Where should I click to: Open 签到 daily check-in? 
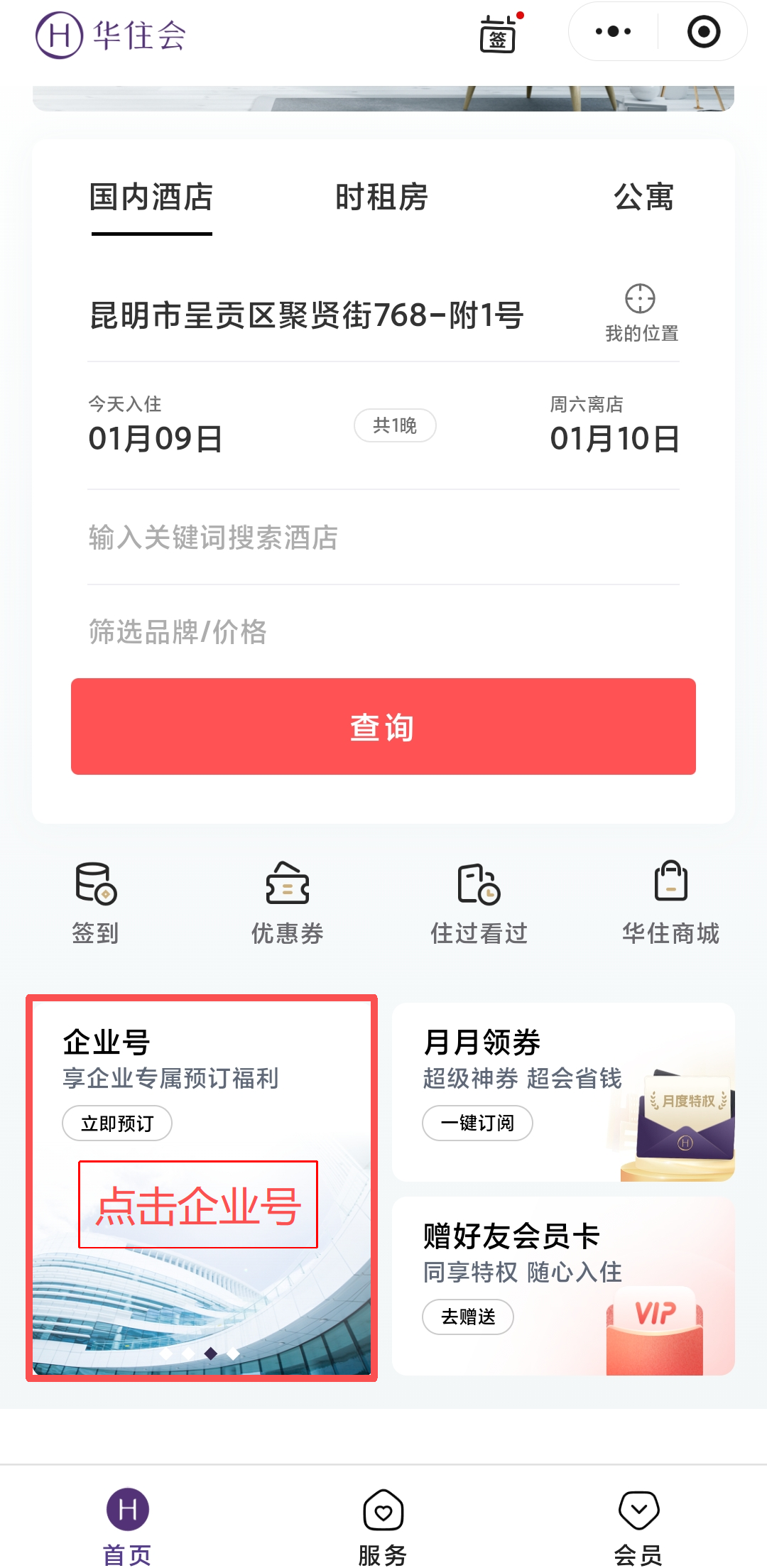pos(96,902)
